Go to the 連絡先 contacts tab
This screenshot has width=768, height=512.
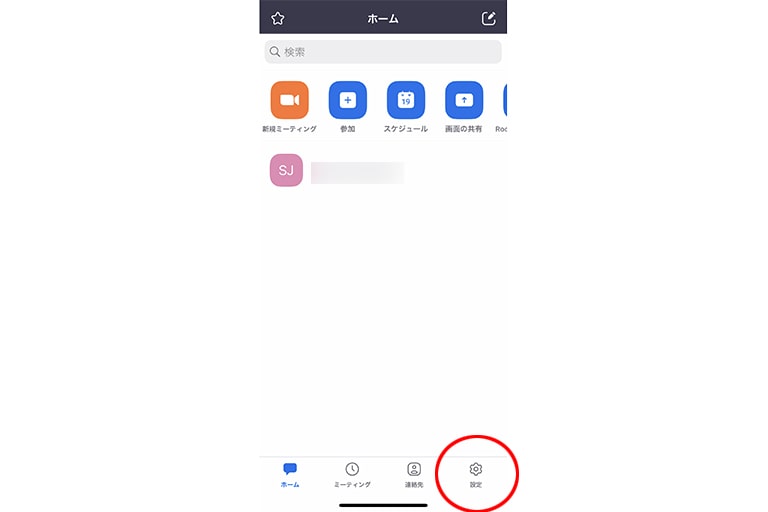414,474
